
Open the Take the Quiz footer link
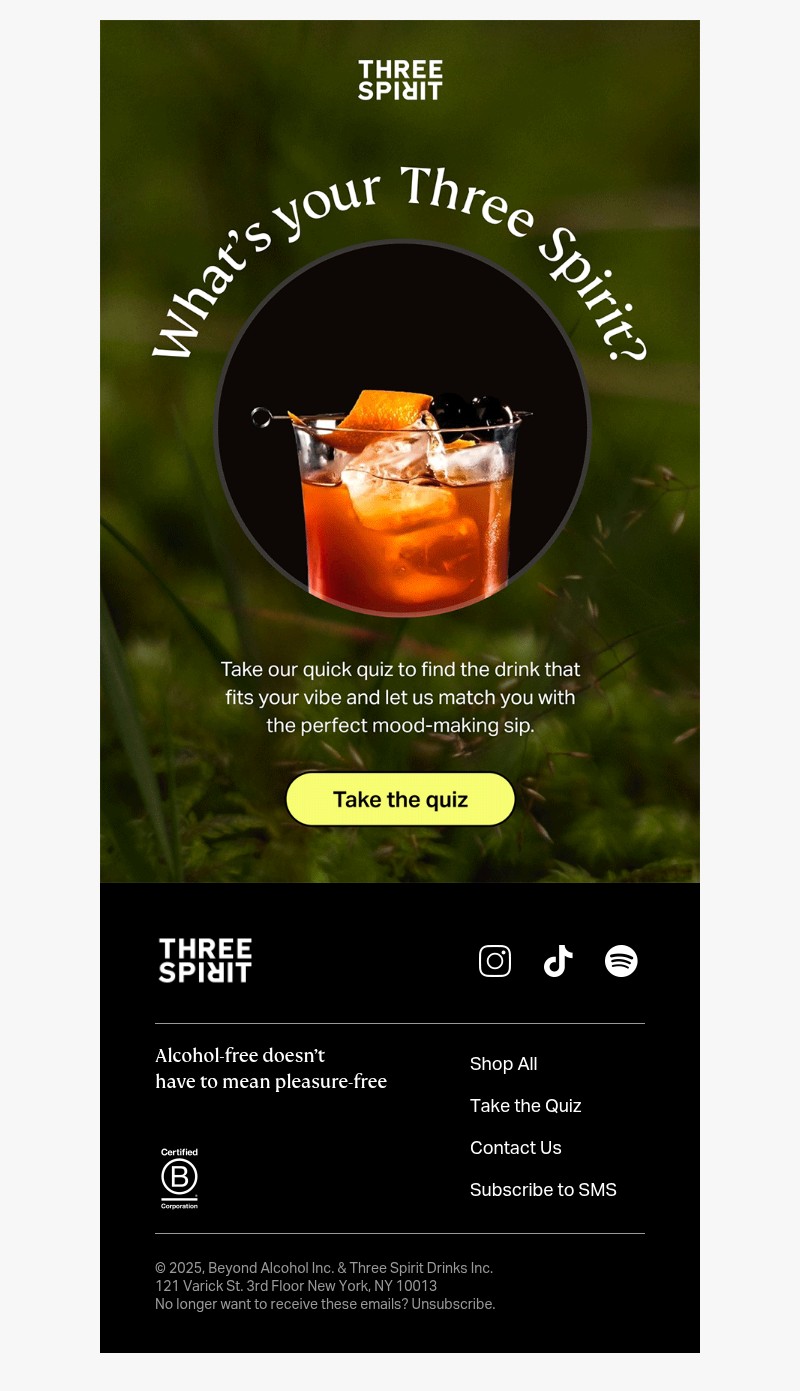525,1106
